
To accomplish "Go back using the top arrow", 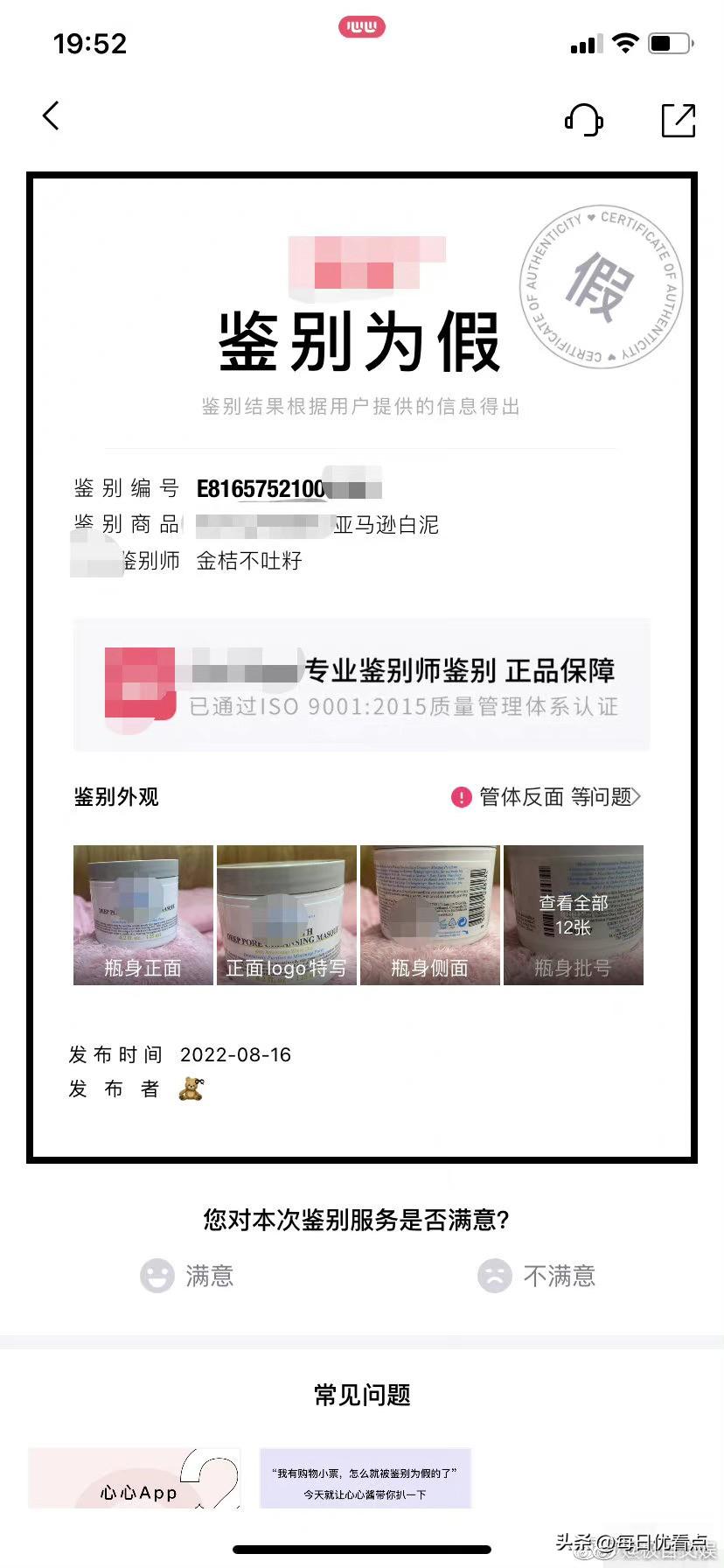I will point(52,116).
